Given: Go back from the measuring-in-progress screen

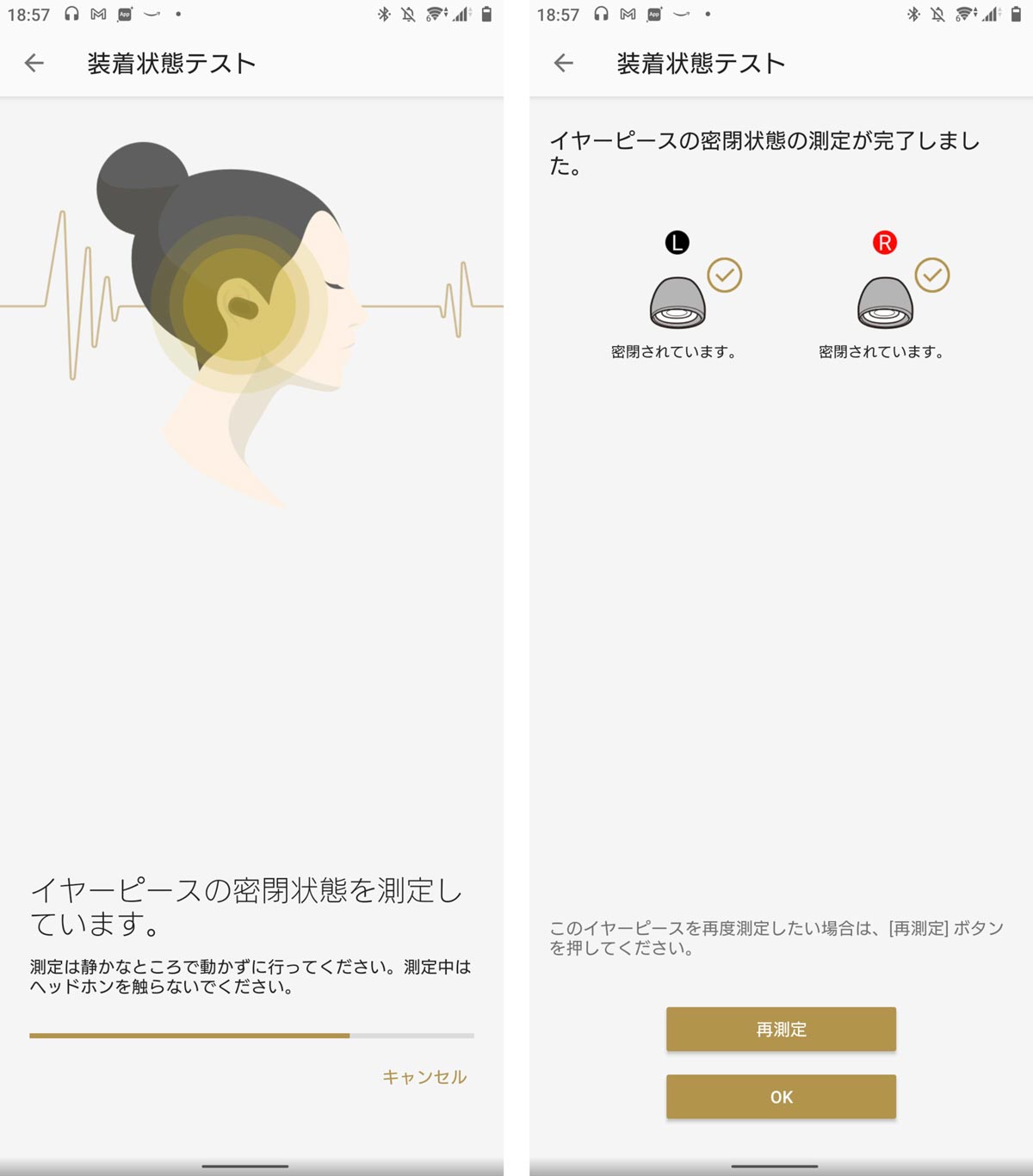Looking at the screenshot, I should [x=34, y=63].
